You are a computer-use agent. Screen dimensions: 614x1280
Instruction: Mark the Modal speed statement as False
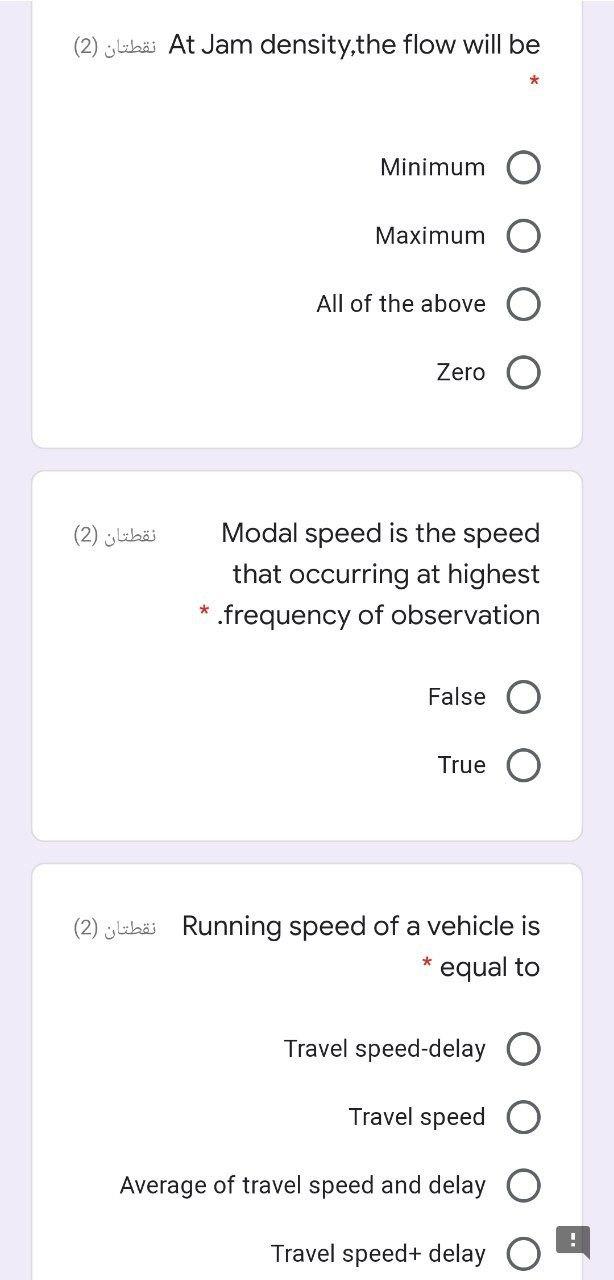pos(523,697)
